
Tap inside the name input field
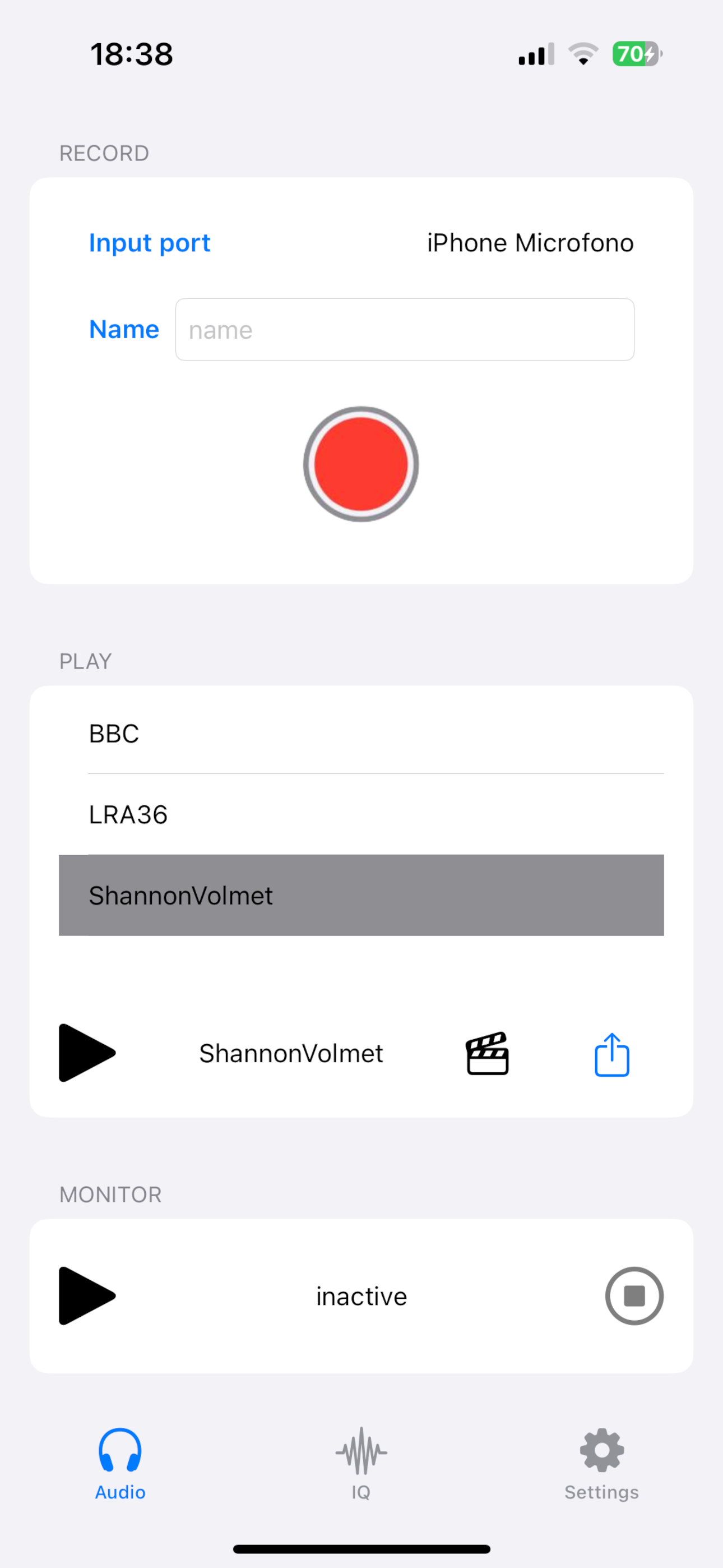[404, 329]
